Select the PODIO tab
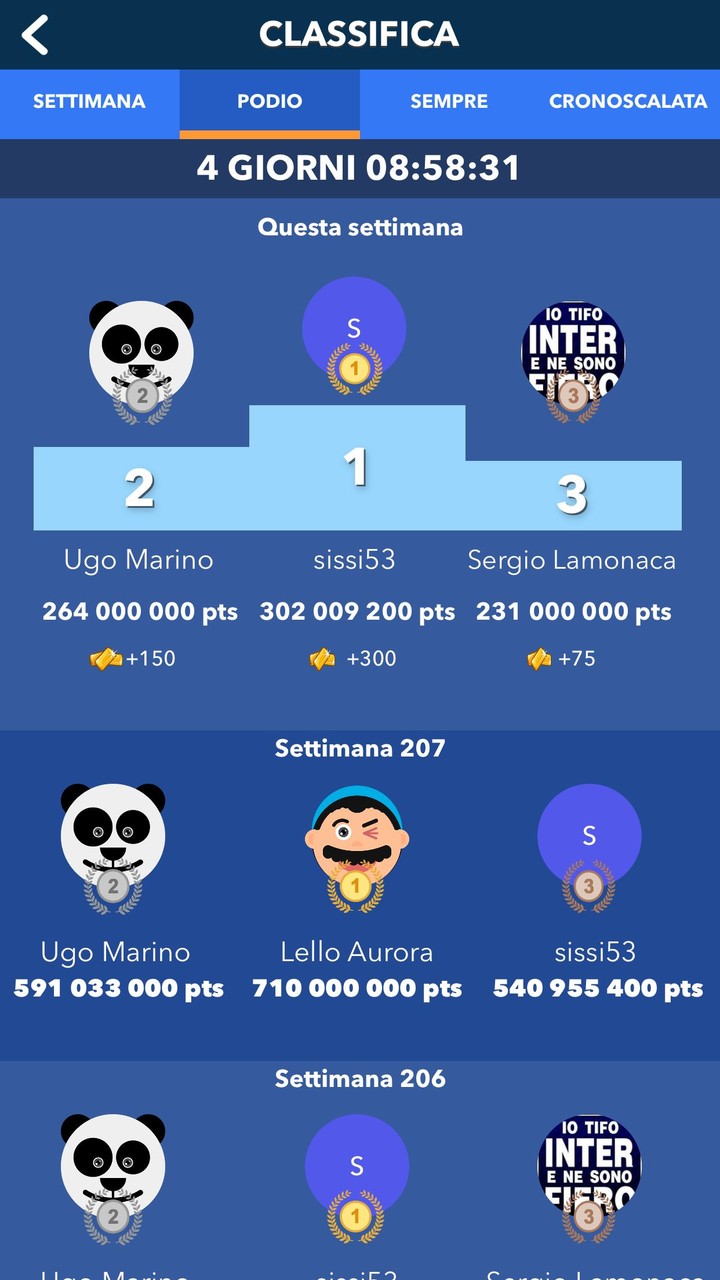 click(268, 101)
